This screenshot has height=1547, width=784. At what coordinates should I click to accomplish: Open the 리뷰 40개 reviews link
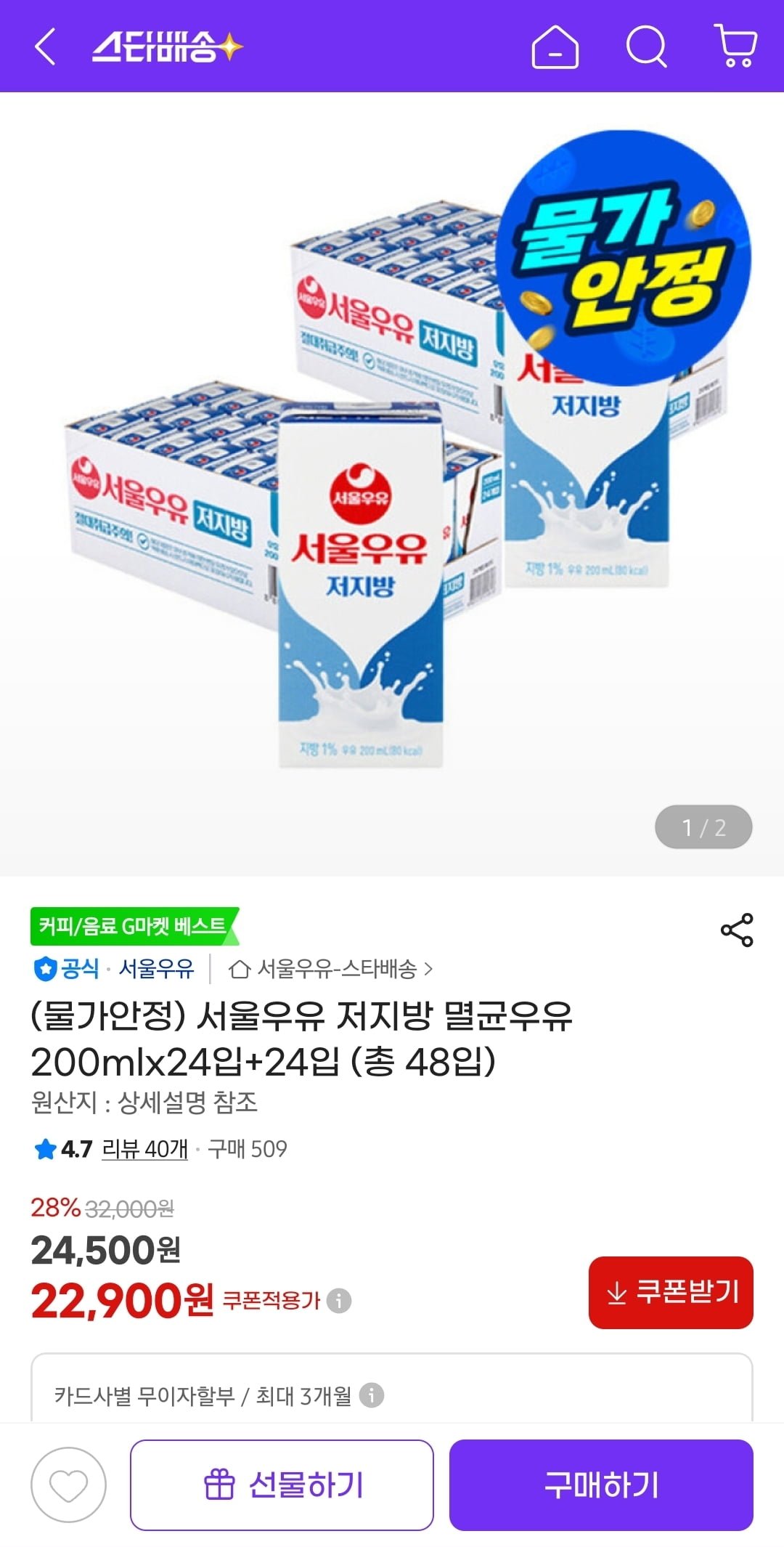144,1149
